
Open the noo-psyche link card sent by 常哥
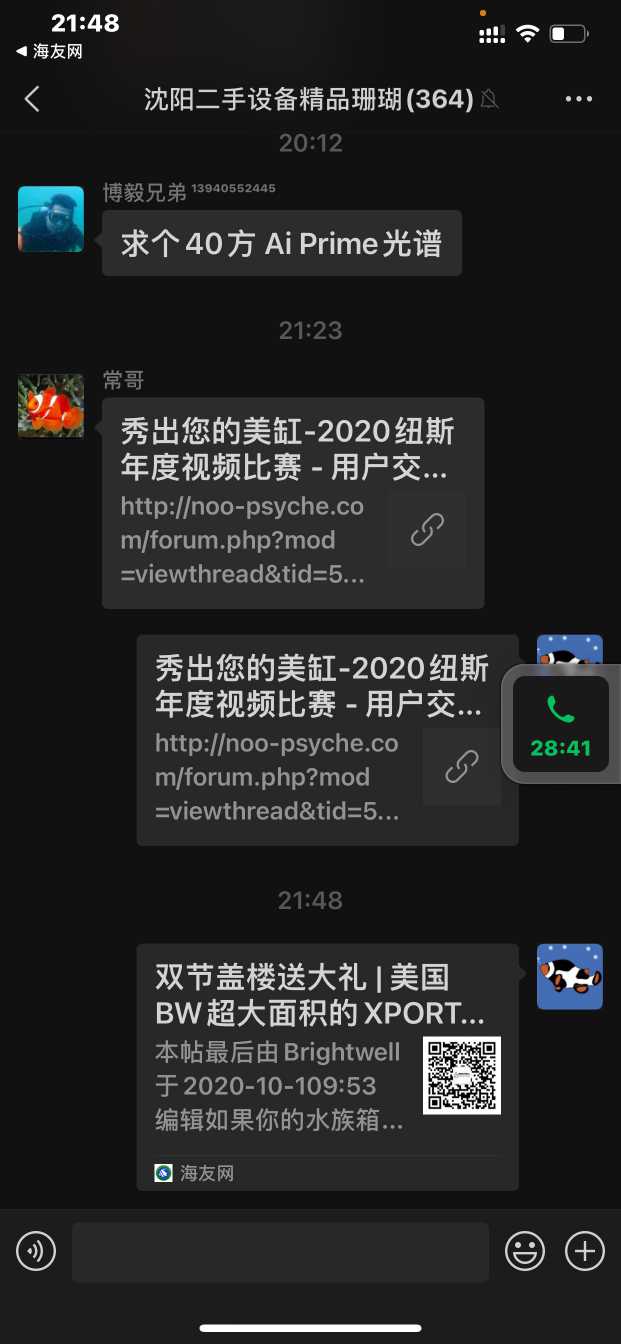(x=292, y=503)
